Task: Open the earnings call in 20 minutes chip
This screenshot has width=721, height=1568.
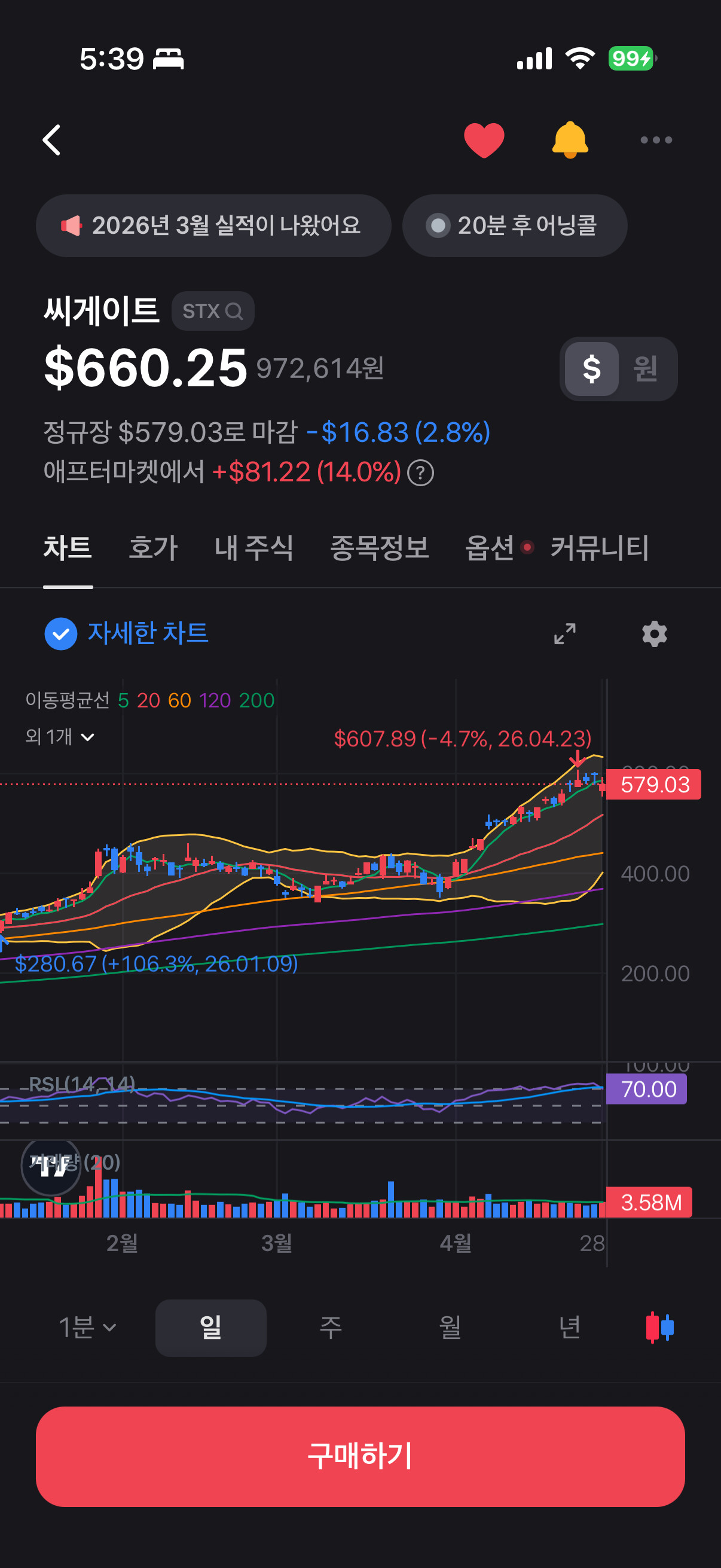Action: click(x=514, y=226)
